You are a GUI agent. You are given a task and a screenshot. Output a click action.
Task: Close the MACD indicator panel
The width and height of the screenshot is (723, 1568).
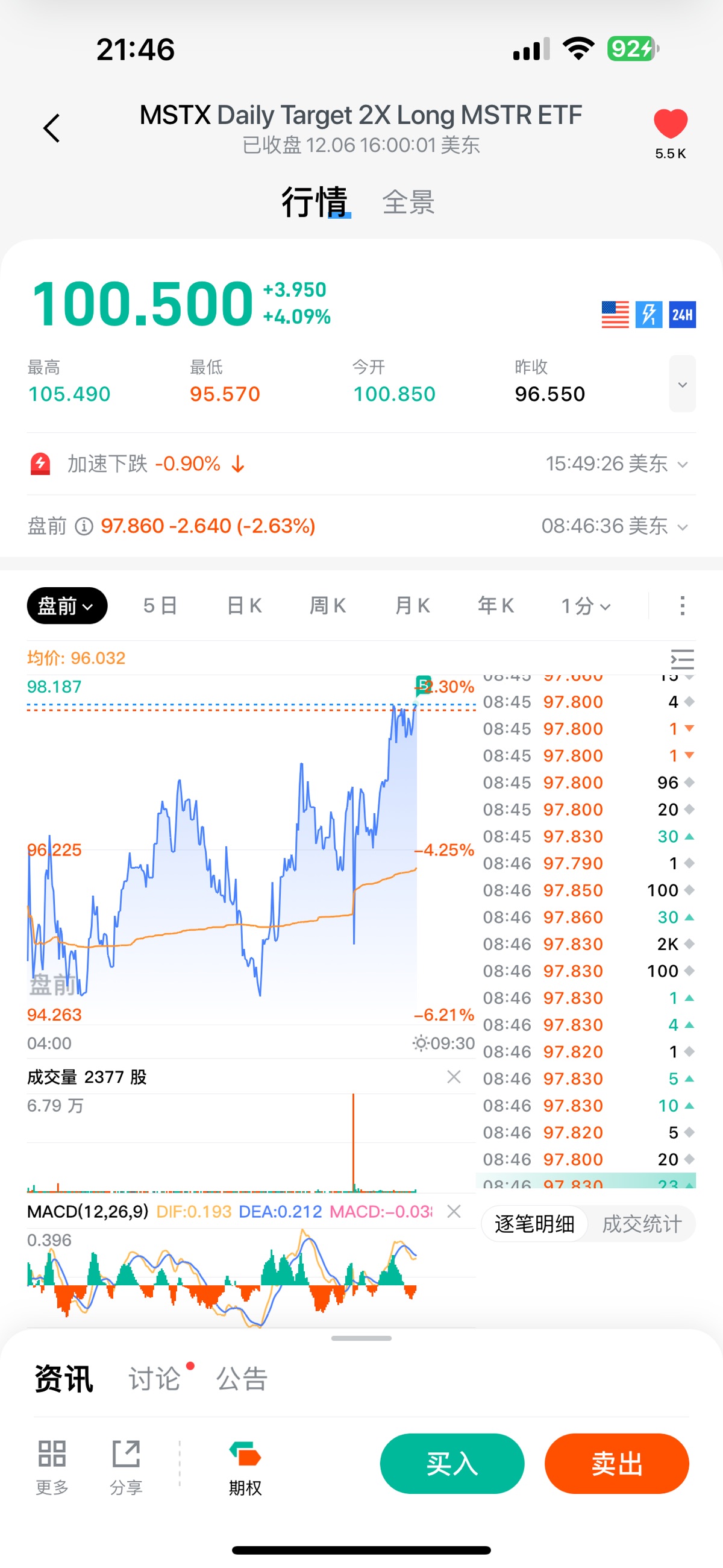point(454,1211)
